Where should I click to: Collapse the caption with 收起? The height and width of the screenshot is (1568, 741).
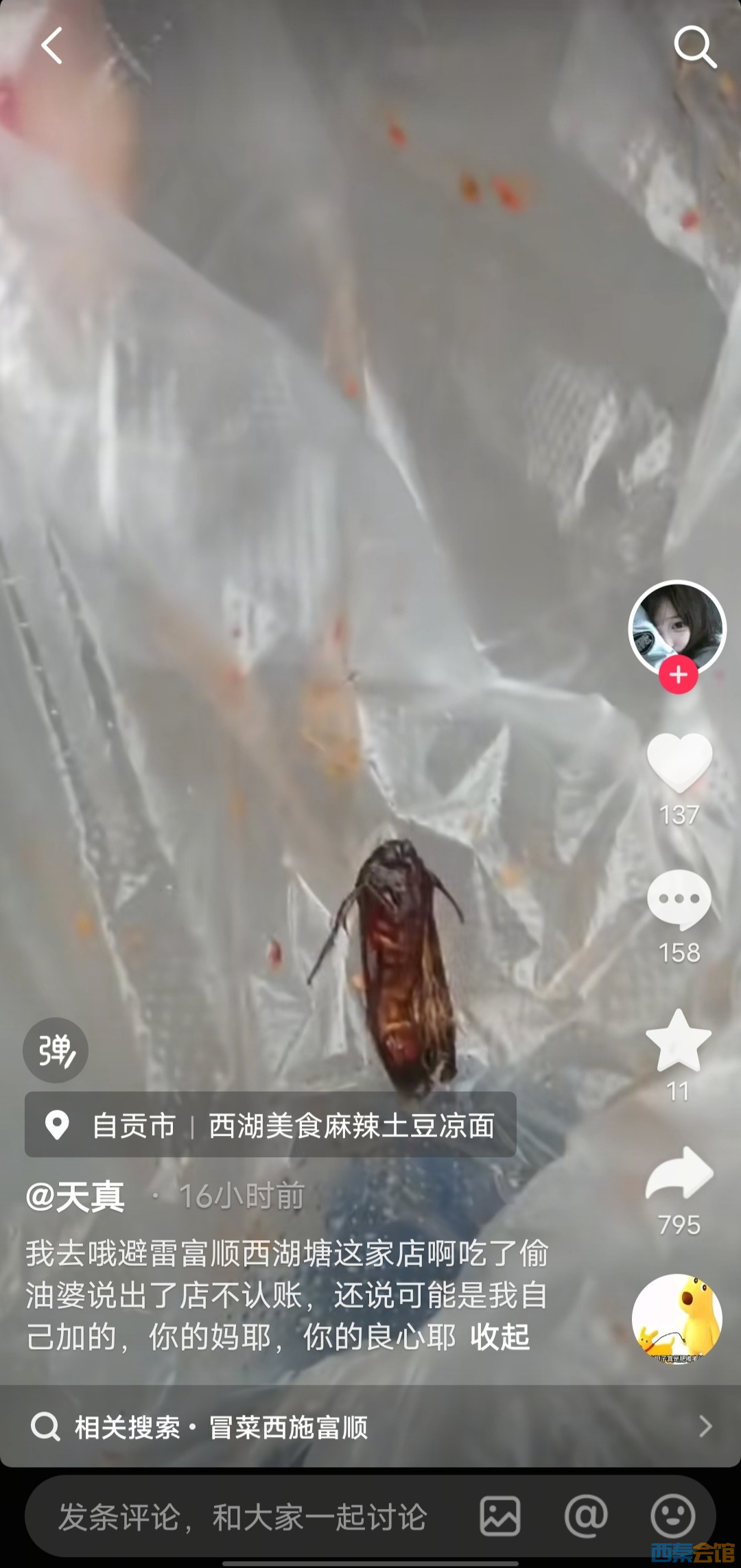500,1337
